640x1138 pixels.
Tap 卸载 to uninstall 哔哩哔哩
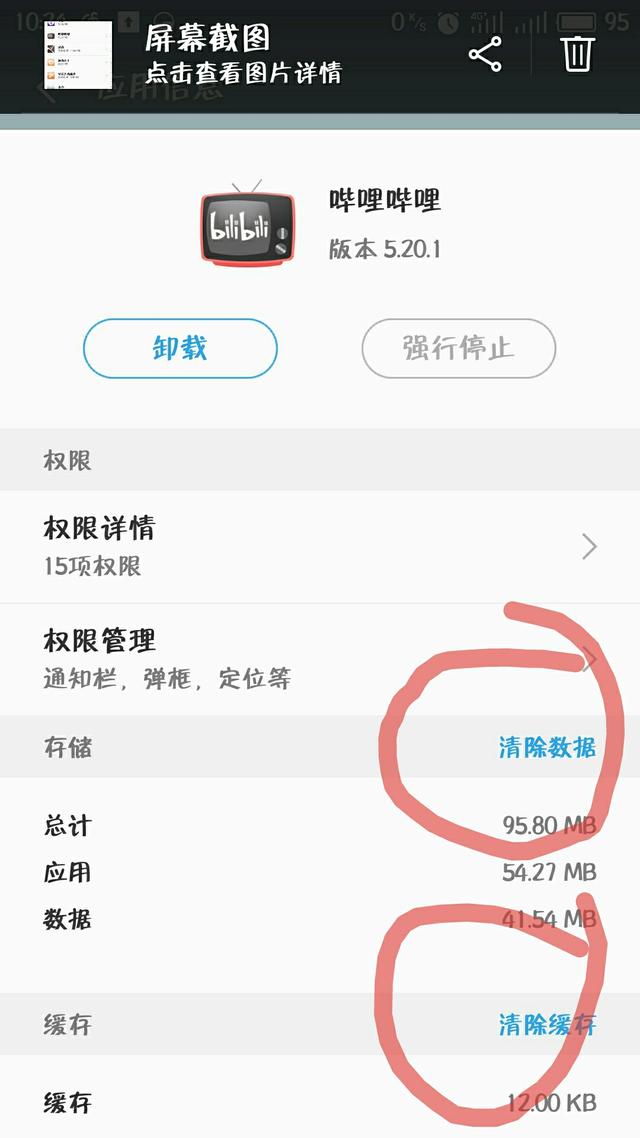(180, 348)
